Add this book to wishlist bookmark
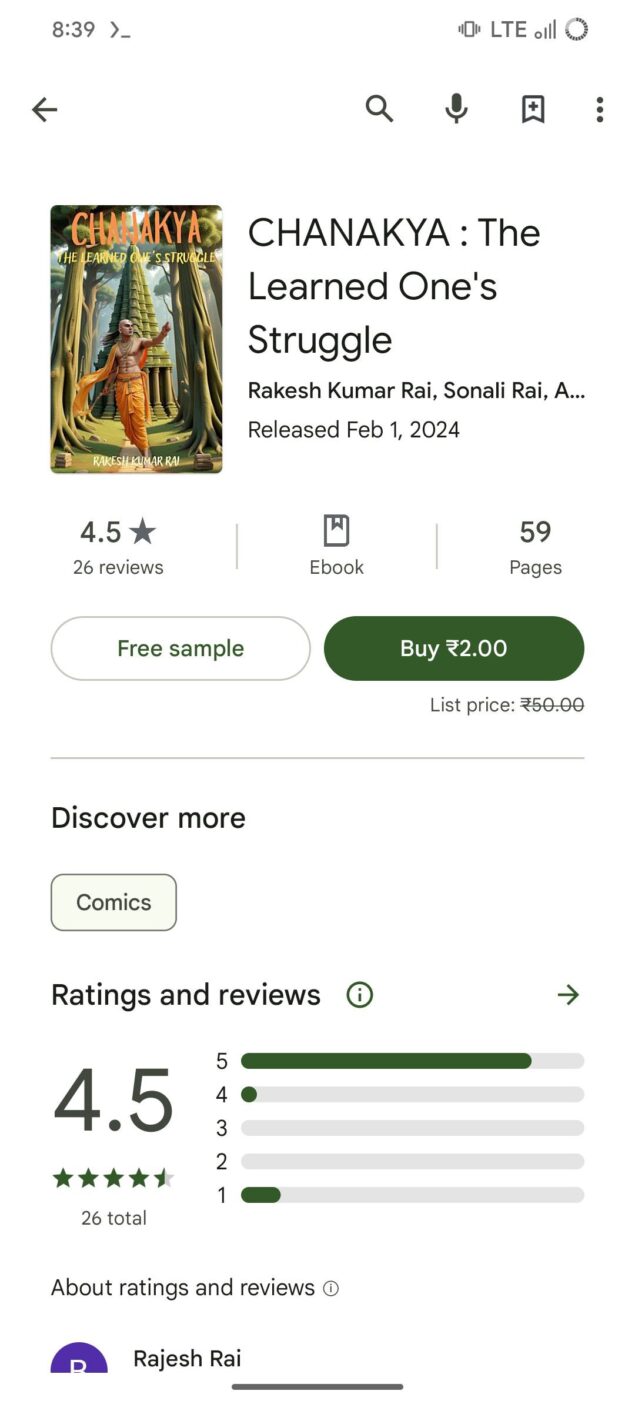The width and height of the screenshot is (635, 1411). coord(533,109)
